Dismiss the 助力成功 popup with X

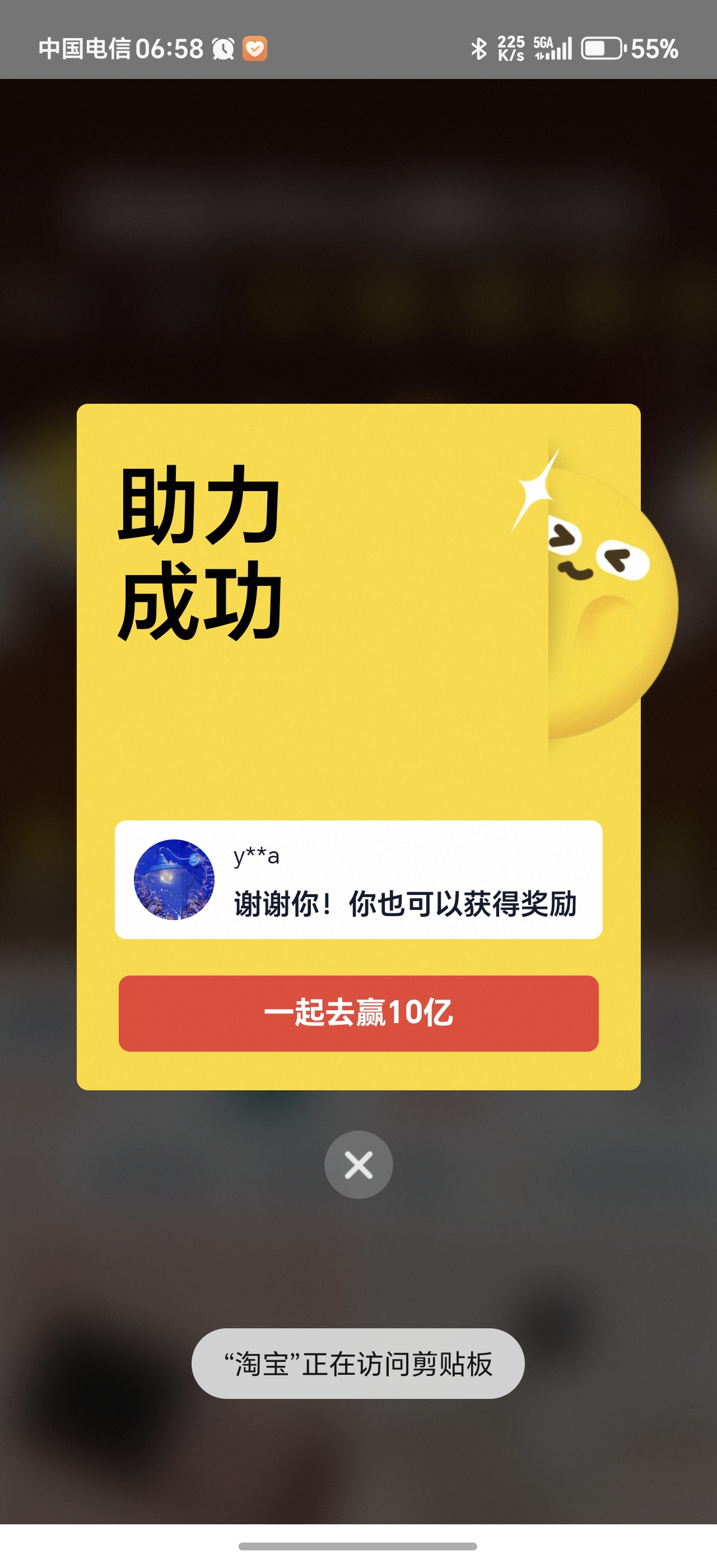(358, 1164)
